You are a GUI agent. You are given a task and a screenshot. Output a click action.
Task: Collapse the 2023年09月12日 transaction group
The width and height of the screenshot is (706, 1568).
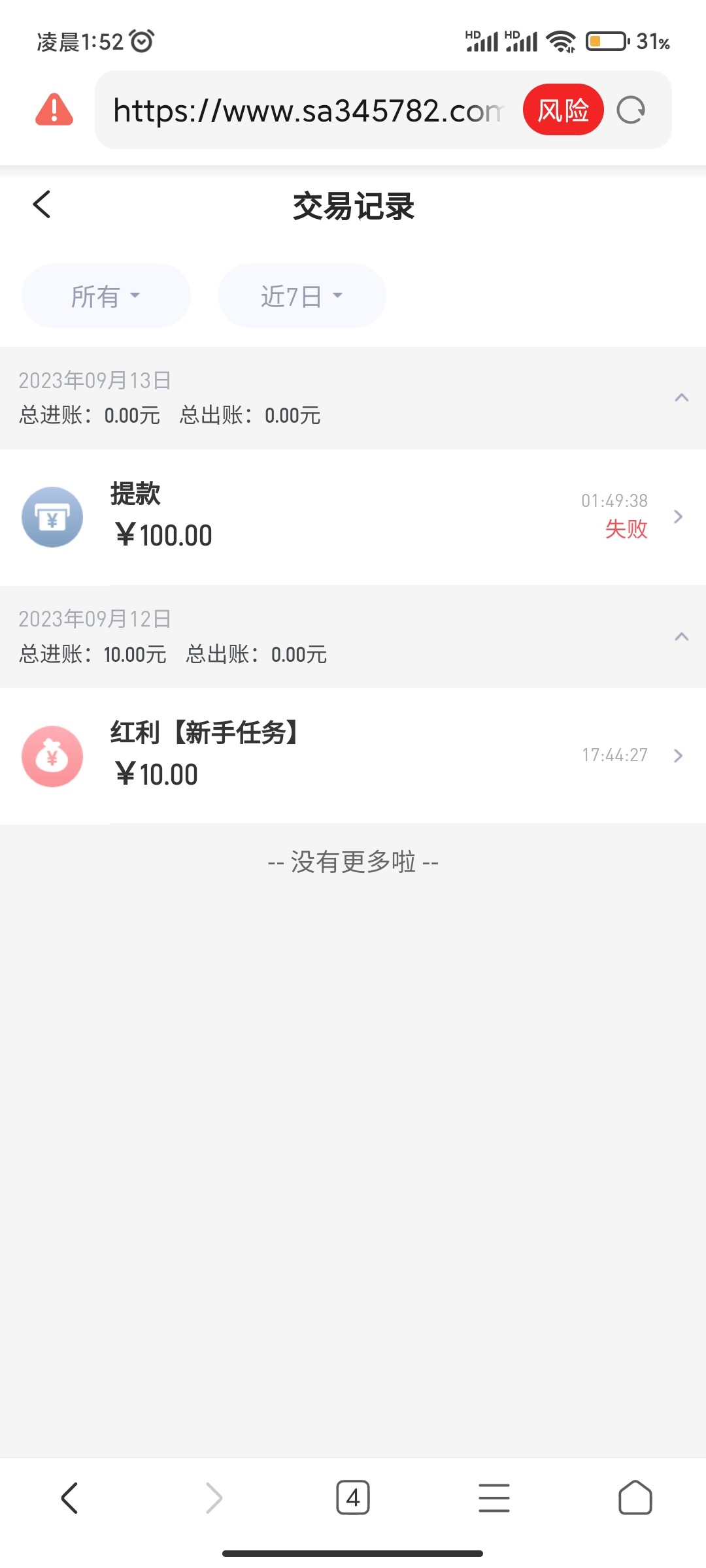681,636
